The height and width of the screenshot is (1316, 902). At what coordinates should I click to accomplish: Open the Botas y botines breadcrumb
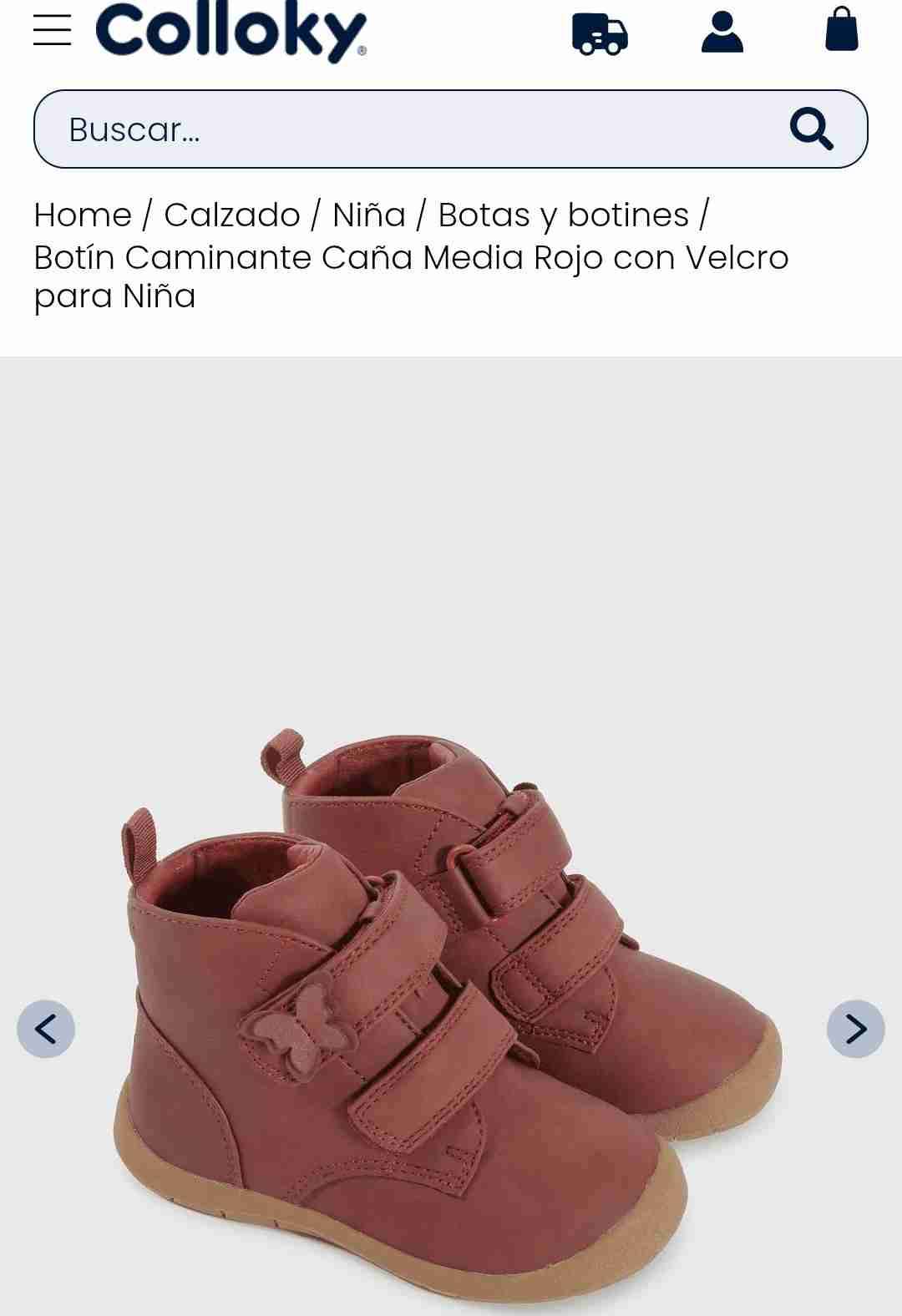pyautogui.click(x=563, y=215)
